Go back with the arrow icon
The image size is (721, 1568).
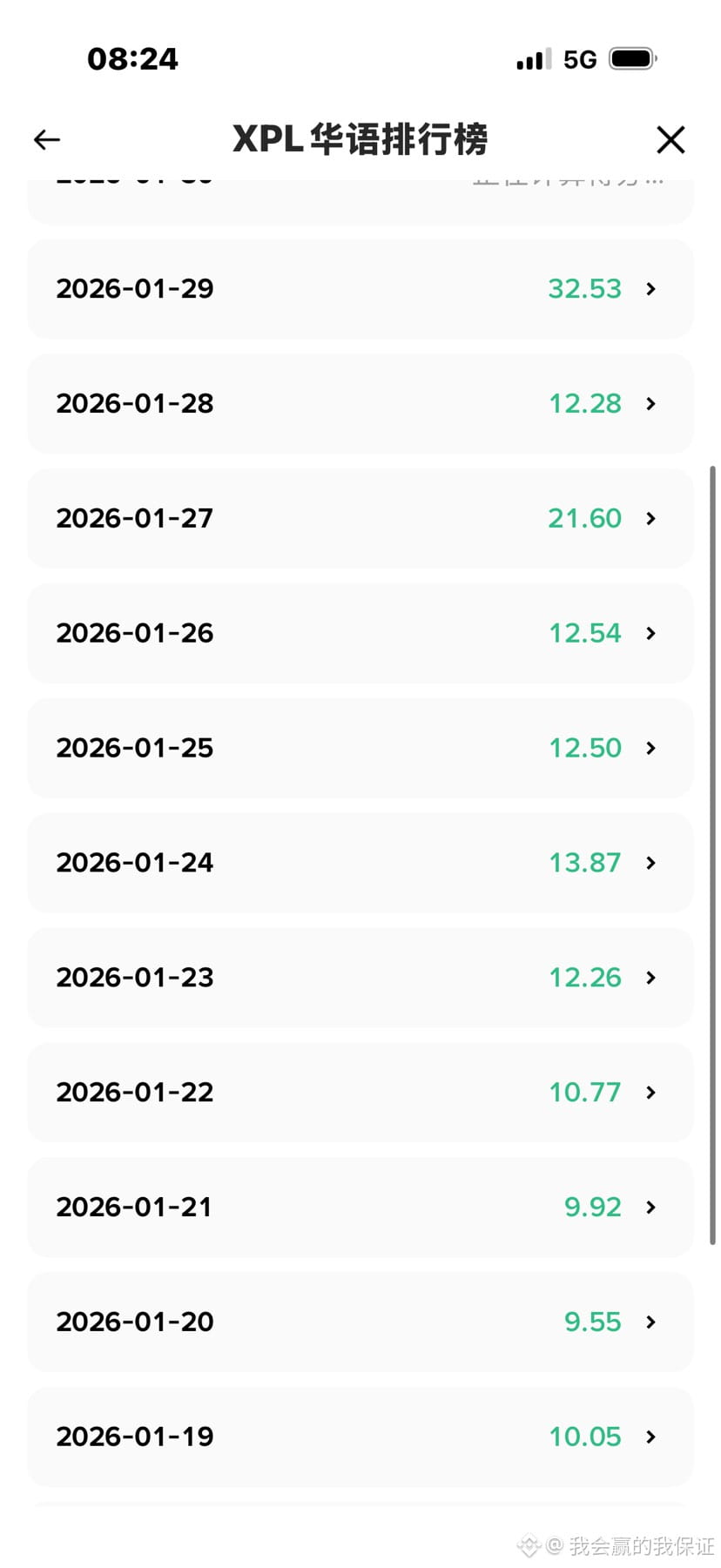tap(47, 139)
